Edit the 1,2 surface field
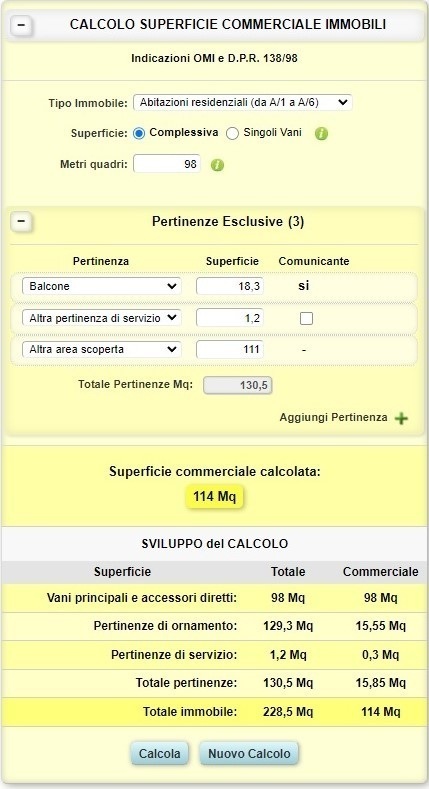 [230, 318]
